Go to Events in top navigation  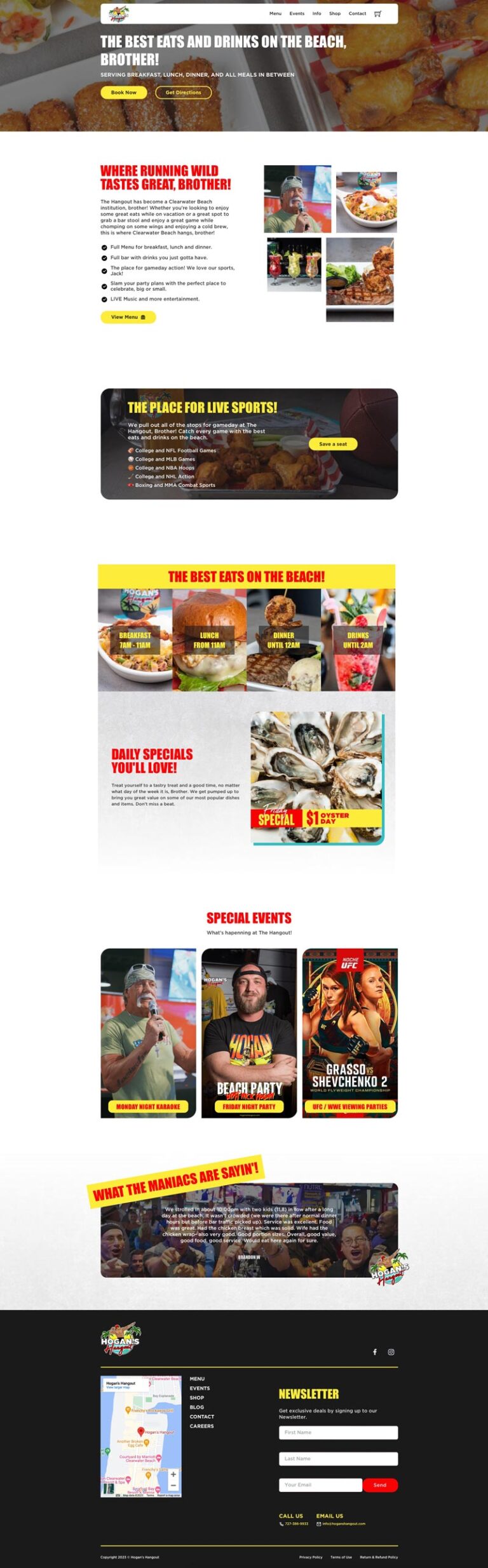(297, 13)
